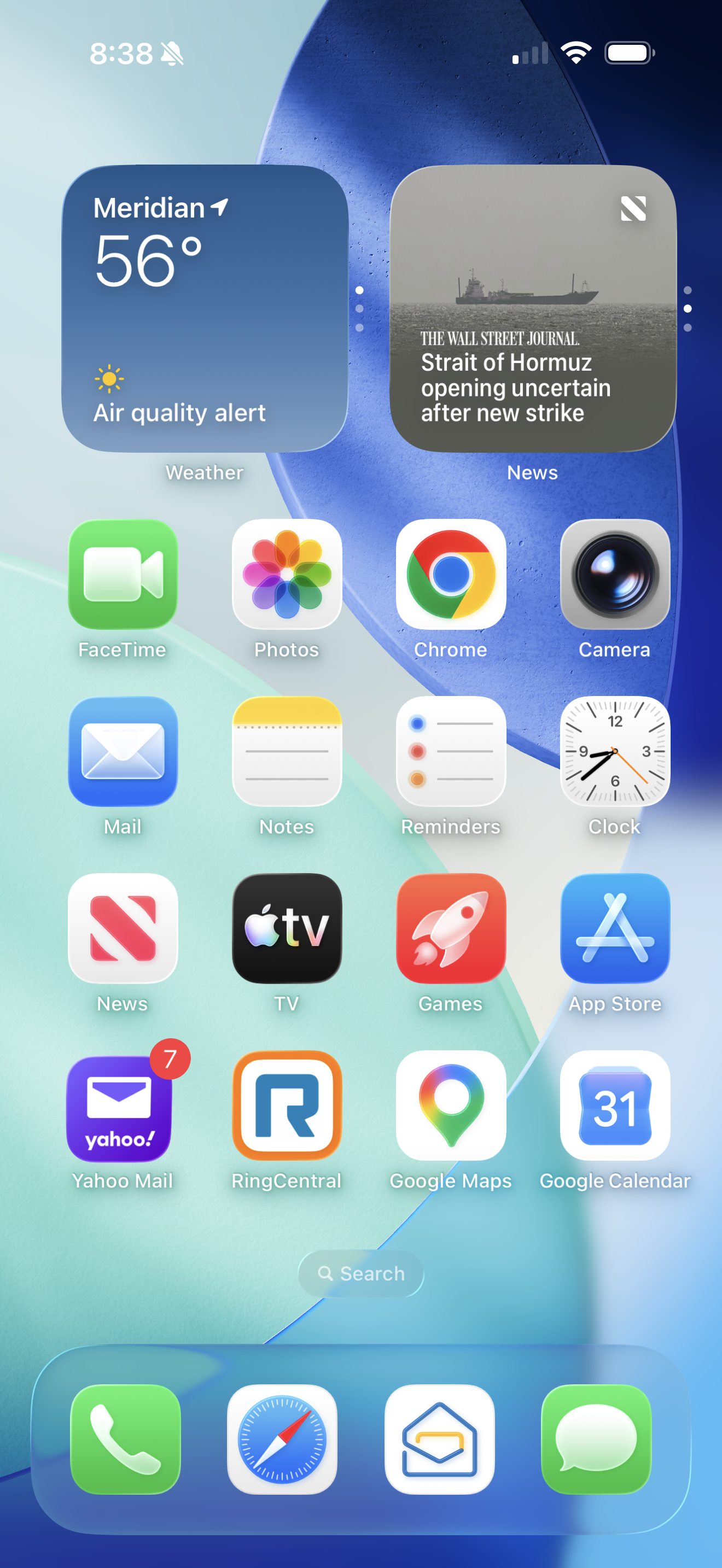Launch the Reminders app
Viewport: 722px width, 1568px height.
pos(451,751)
